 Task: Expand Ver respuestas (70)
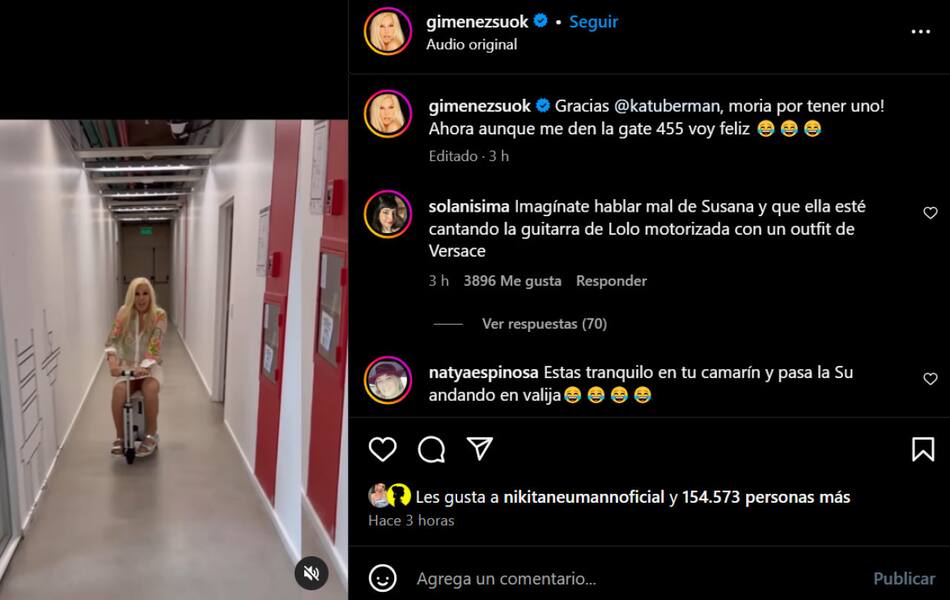544,324
